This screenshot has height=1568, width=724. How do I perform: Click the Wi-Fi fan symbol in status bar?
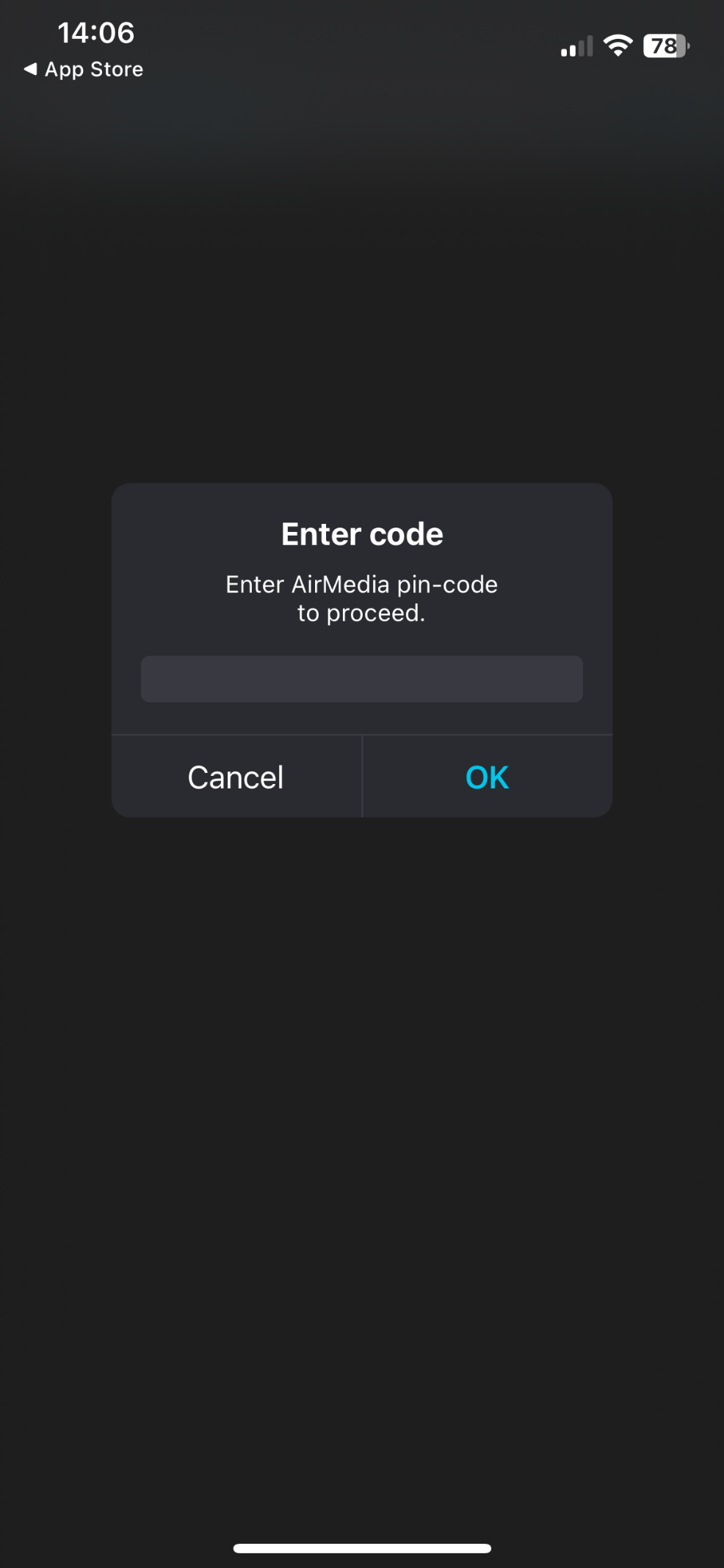pyautogui.click(x=617, y=46)
